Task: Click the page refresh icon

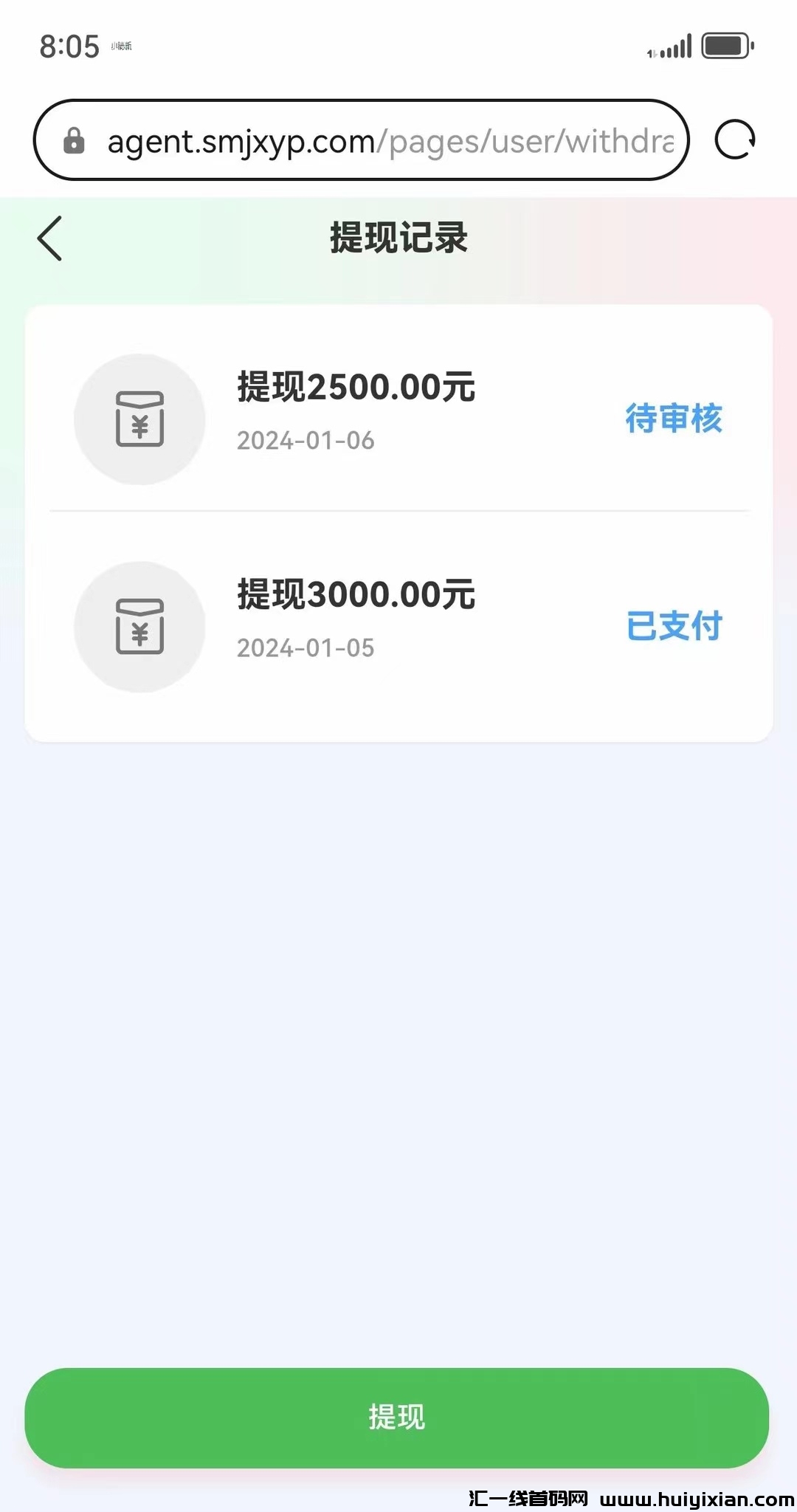Action: (735, 140)
